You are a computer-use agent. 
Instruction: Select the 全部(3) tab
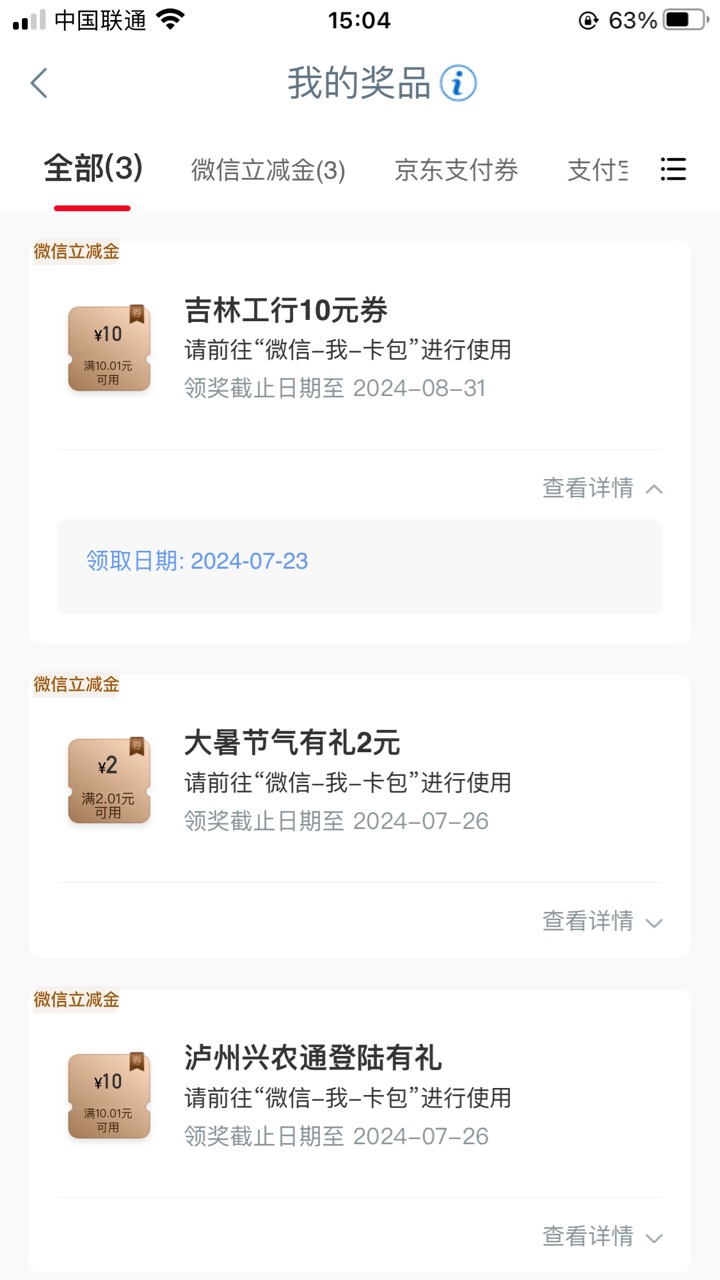(93, 169)
